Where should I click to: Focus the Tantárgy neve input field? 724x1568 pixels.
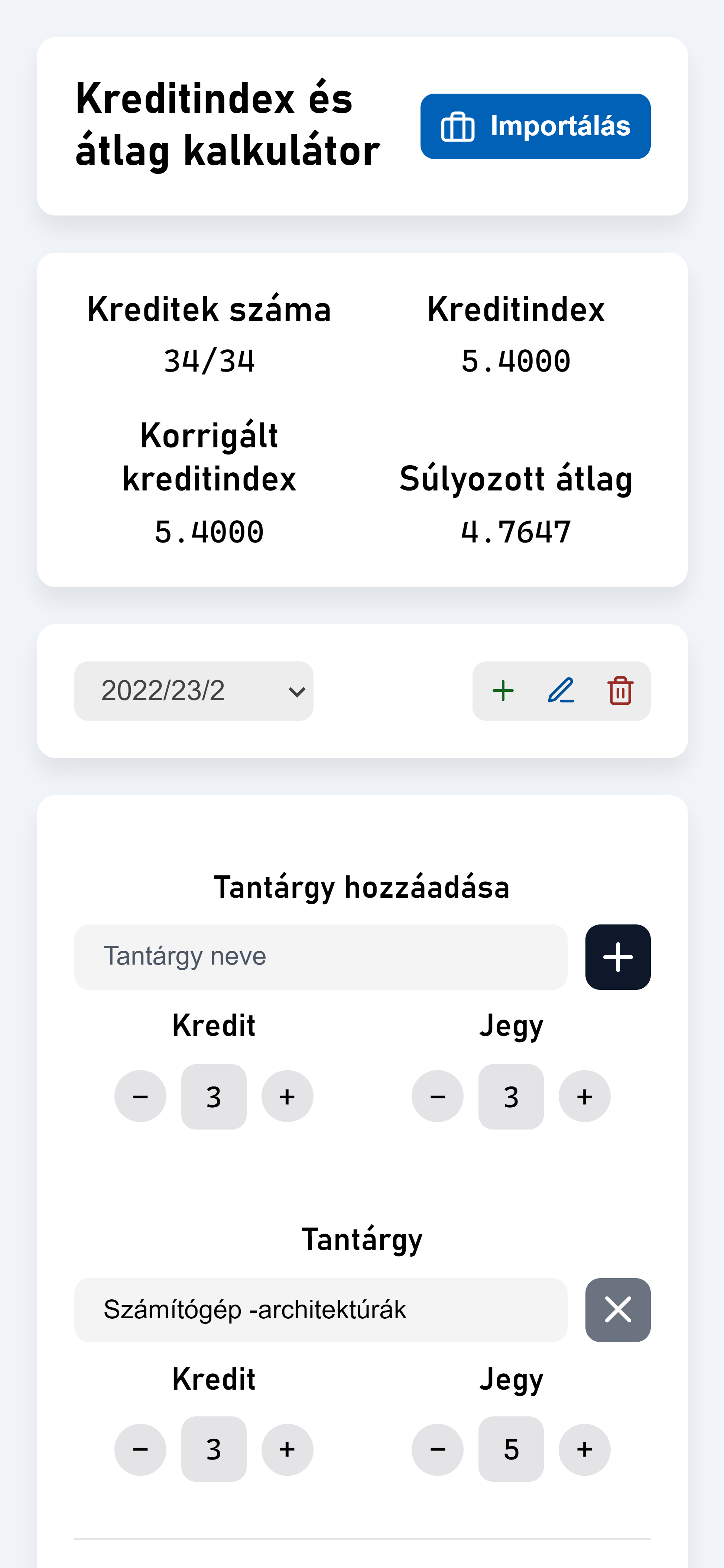[321, 957]
